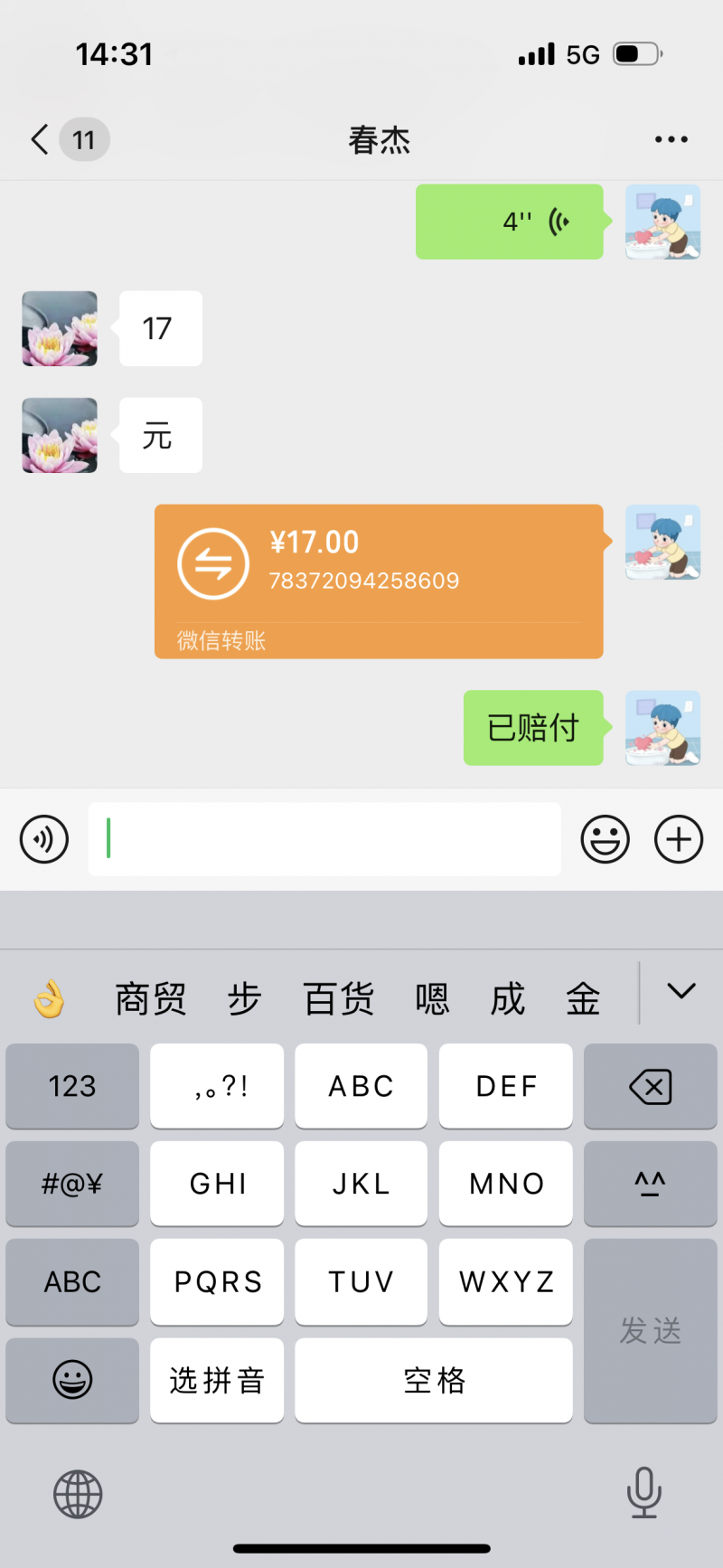Screen dimensions: 723x1568
Task: Open the chat options three-dot menu
Action: tap(671, 140)
